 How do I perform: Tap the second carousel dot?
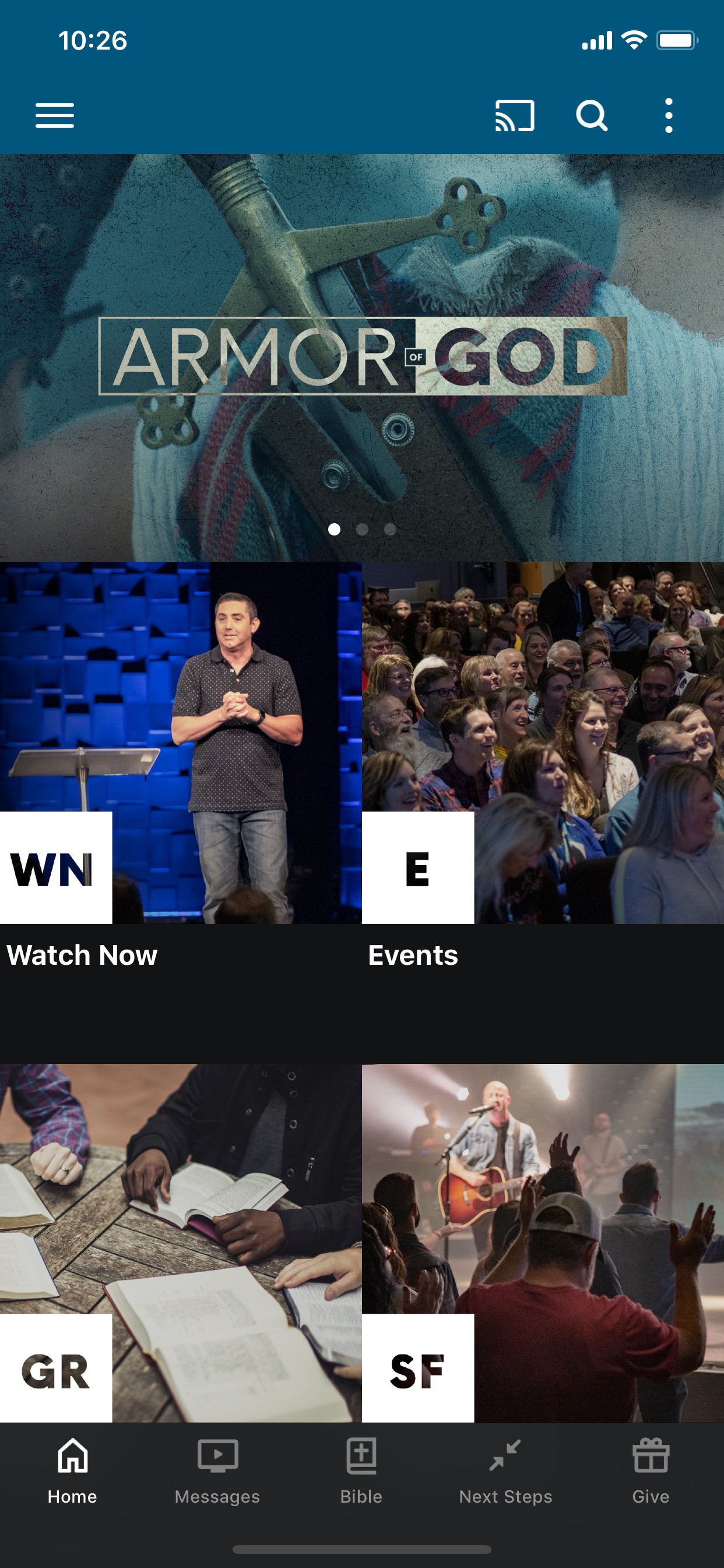(363, 530)
